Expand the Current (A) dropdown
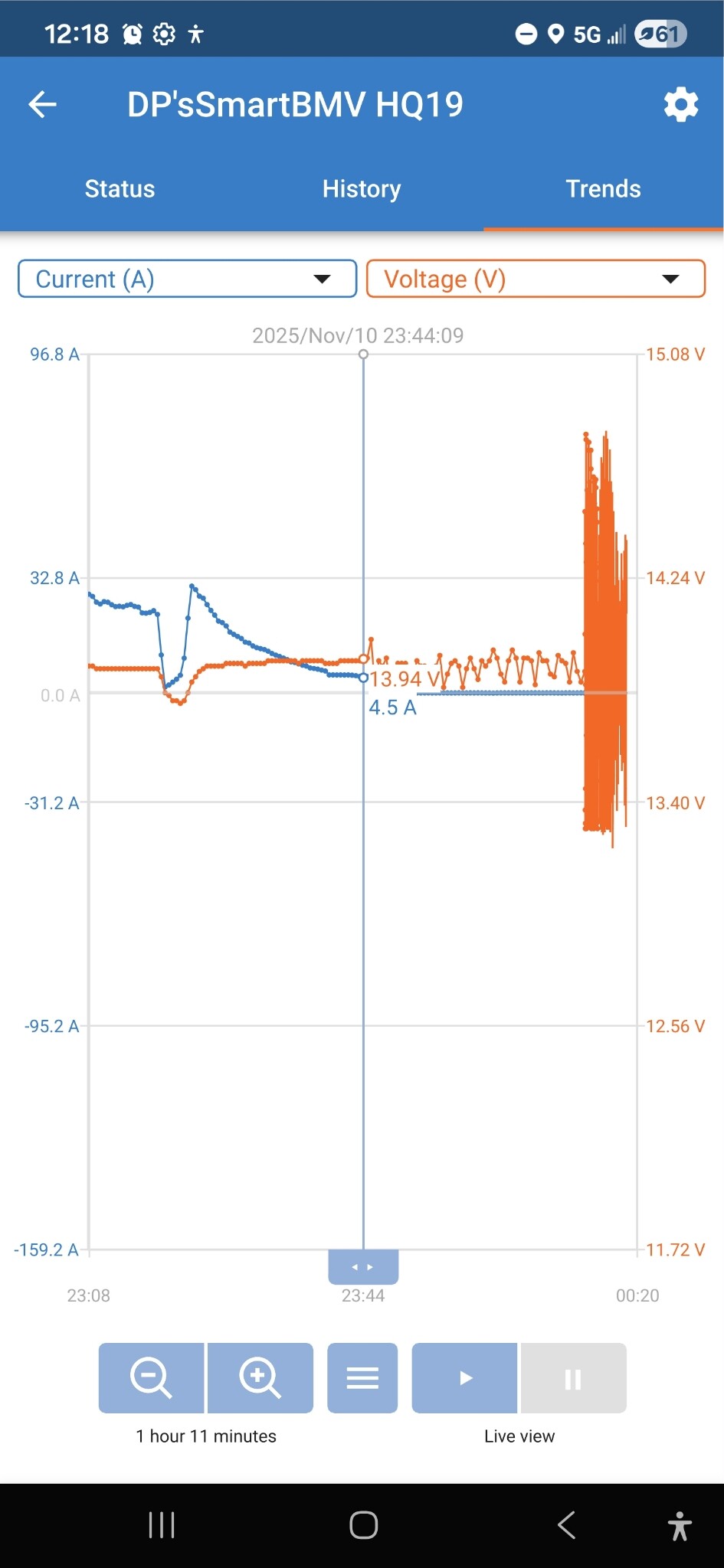The image size is (724, 1568). [x=187, y=279]
